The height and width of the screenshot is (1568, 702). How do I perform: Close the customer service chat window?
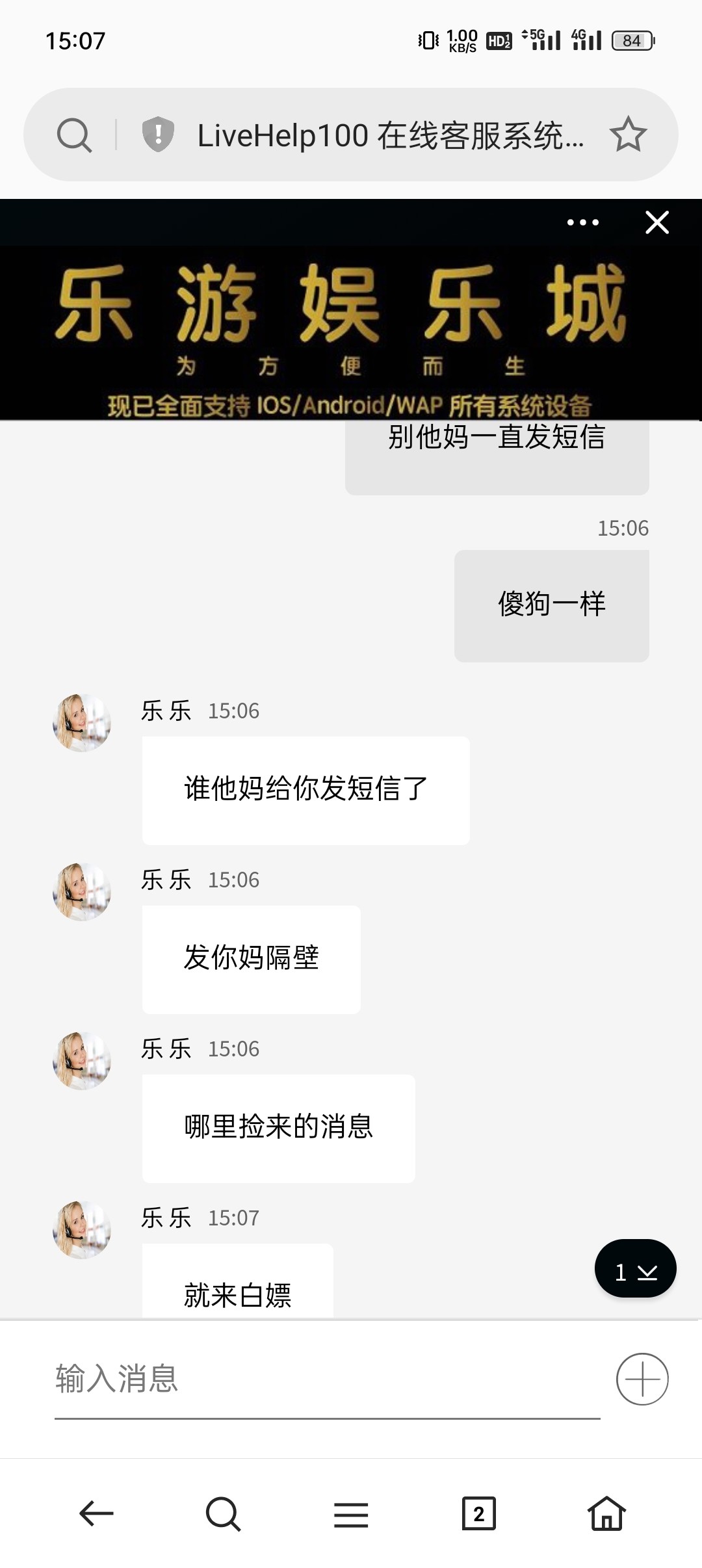tap(656, 222)
